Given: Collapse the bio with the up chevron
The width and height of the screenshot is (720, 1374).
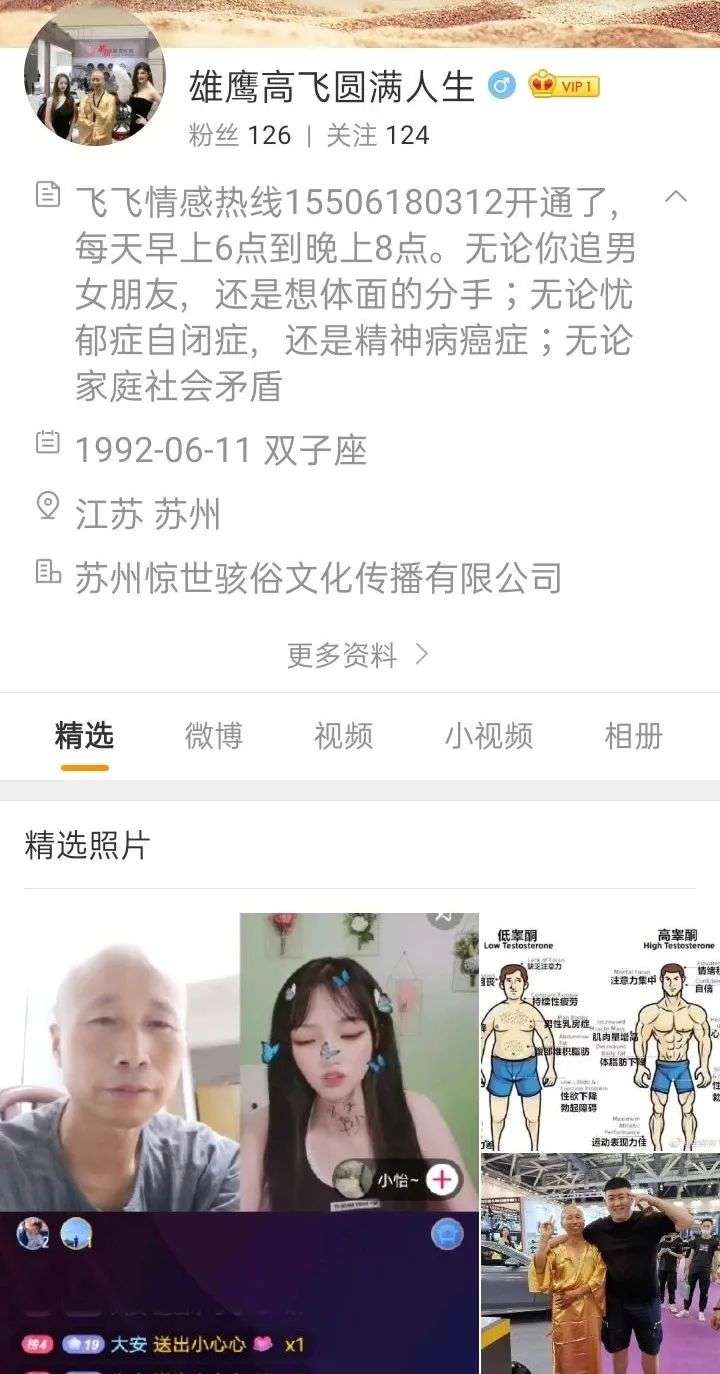Looking at the screenshot, I should coord(676,196).
